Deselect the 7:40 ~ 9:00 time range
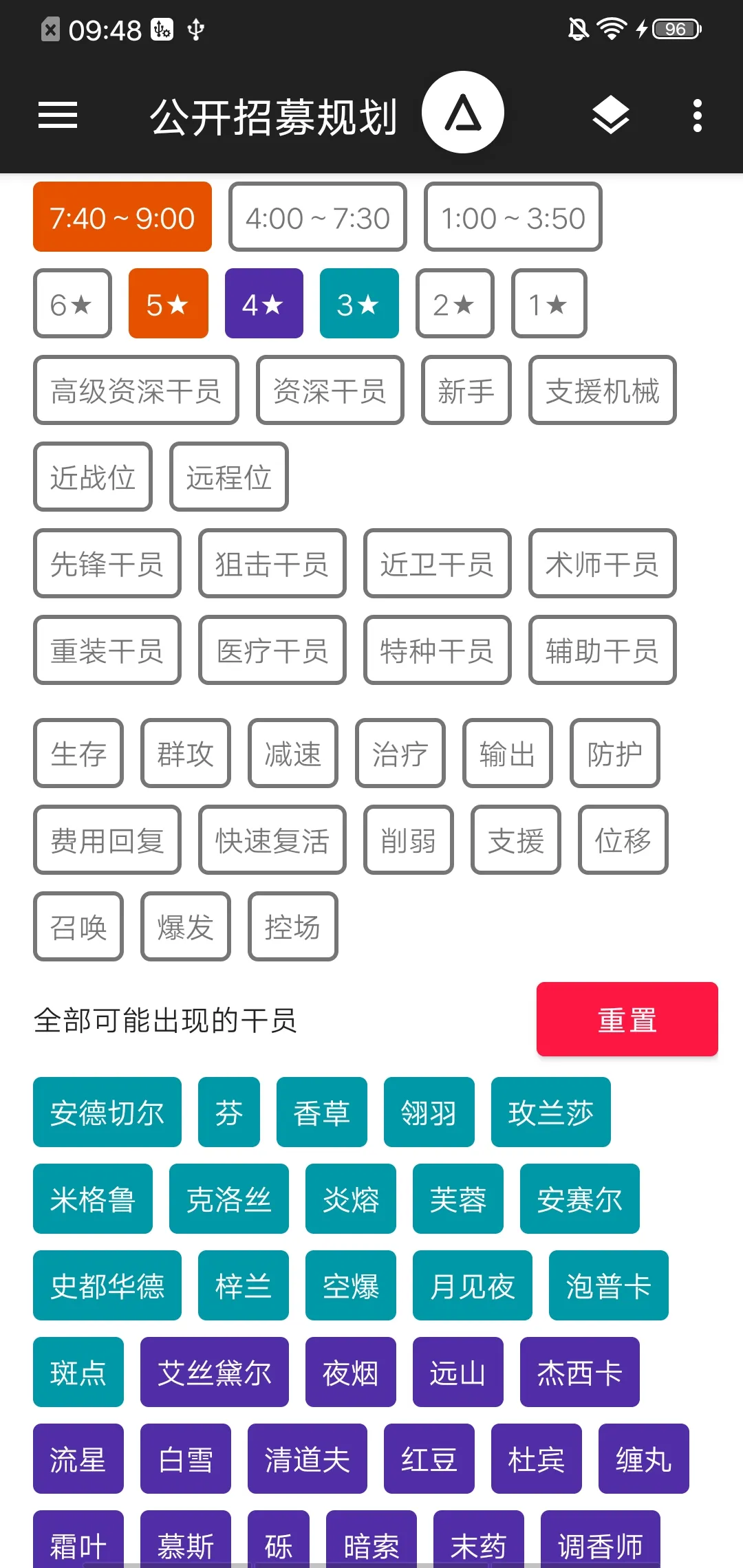 pyautogui.click(x=122, y=218)
